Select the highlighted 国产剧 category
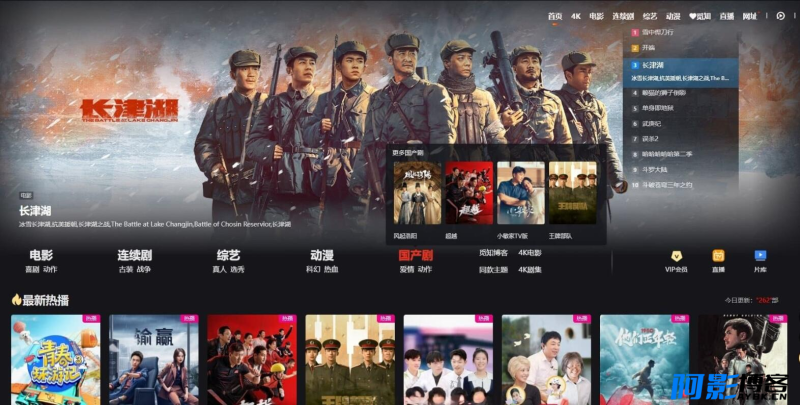800x405 pixels. coord(415,255)
